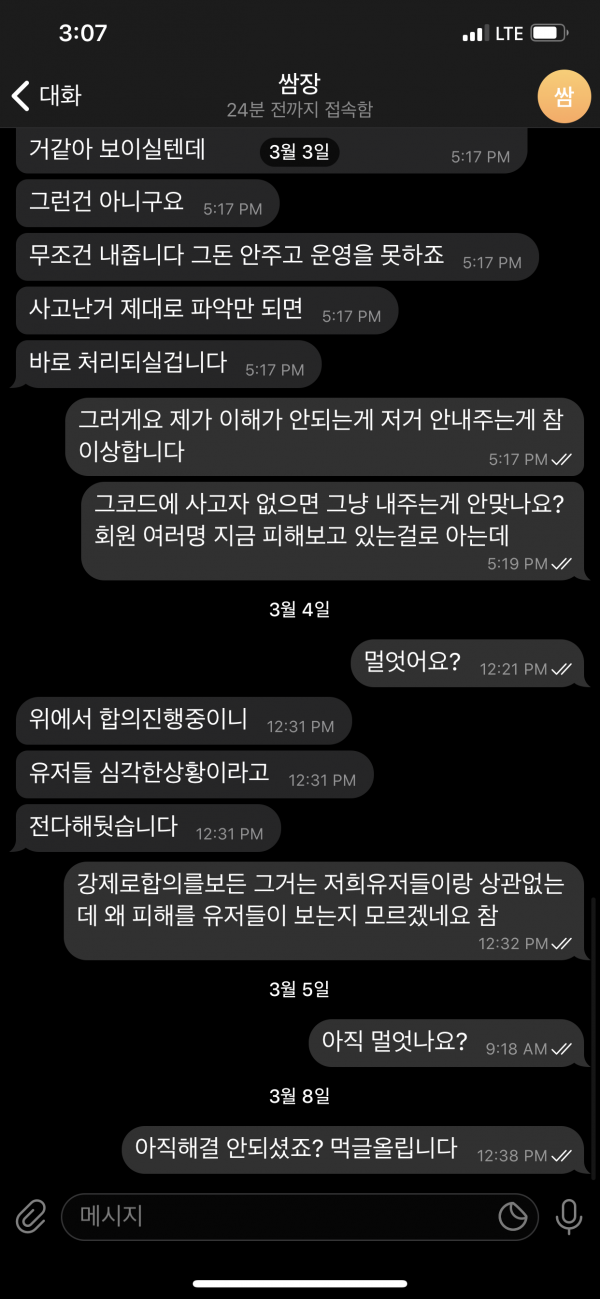Open the 쌈 profile avatar
Image resolution: width=600 pixels, height=1299 pixels.
564,97
